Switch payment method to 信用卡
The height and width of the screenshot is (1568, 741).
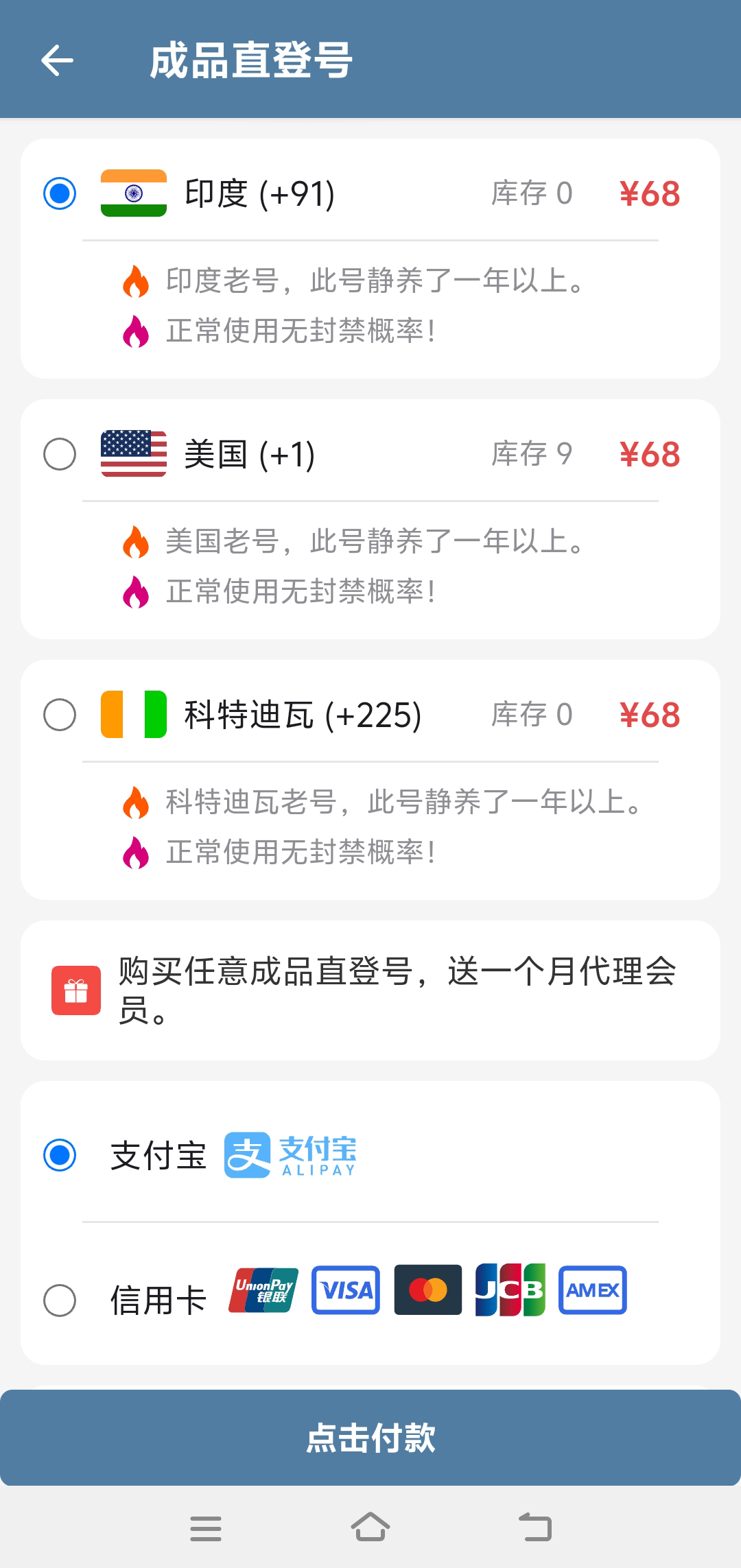pos(60,1300)
